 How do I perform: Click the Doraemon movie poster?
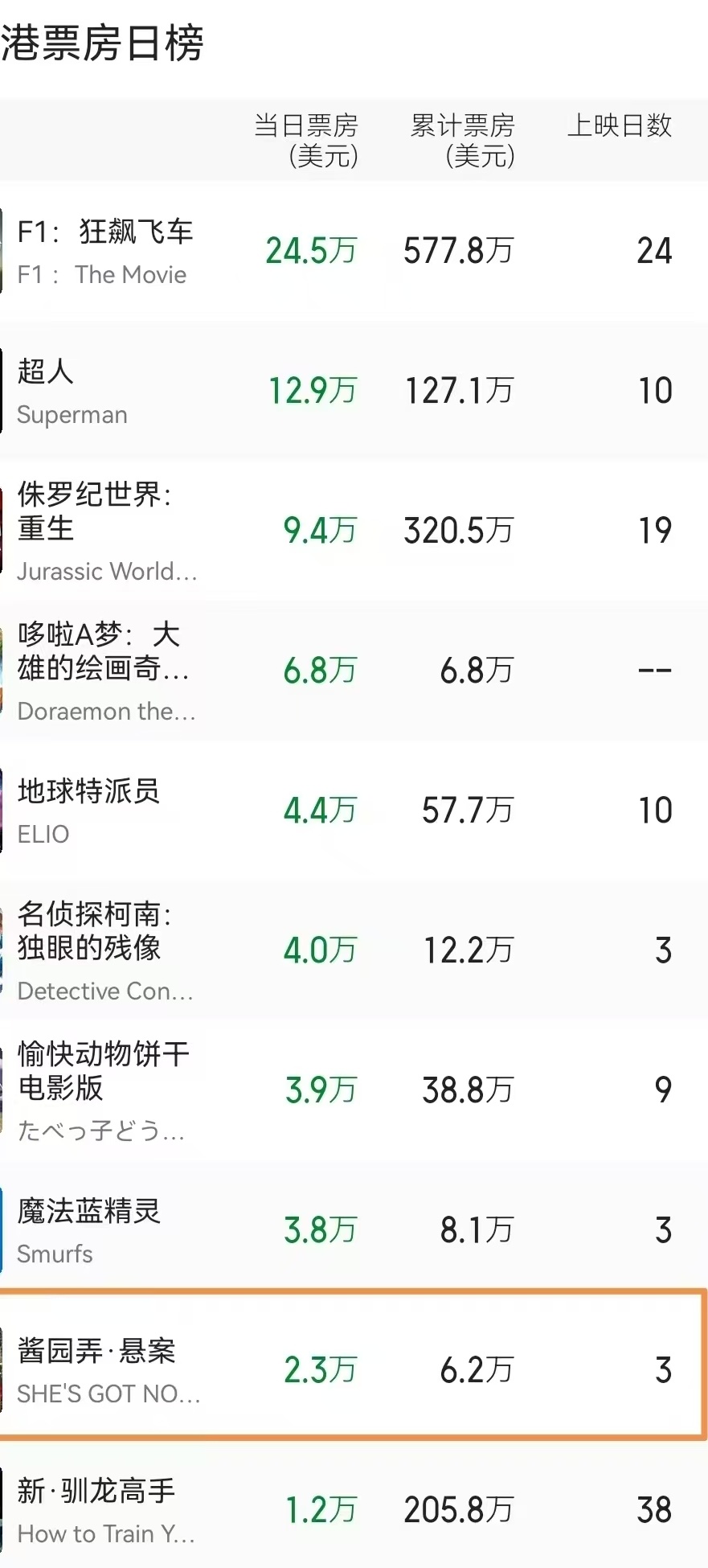click(3, 670)
